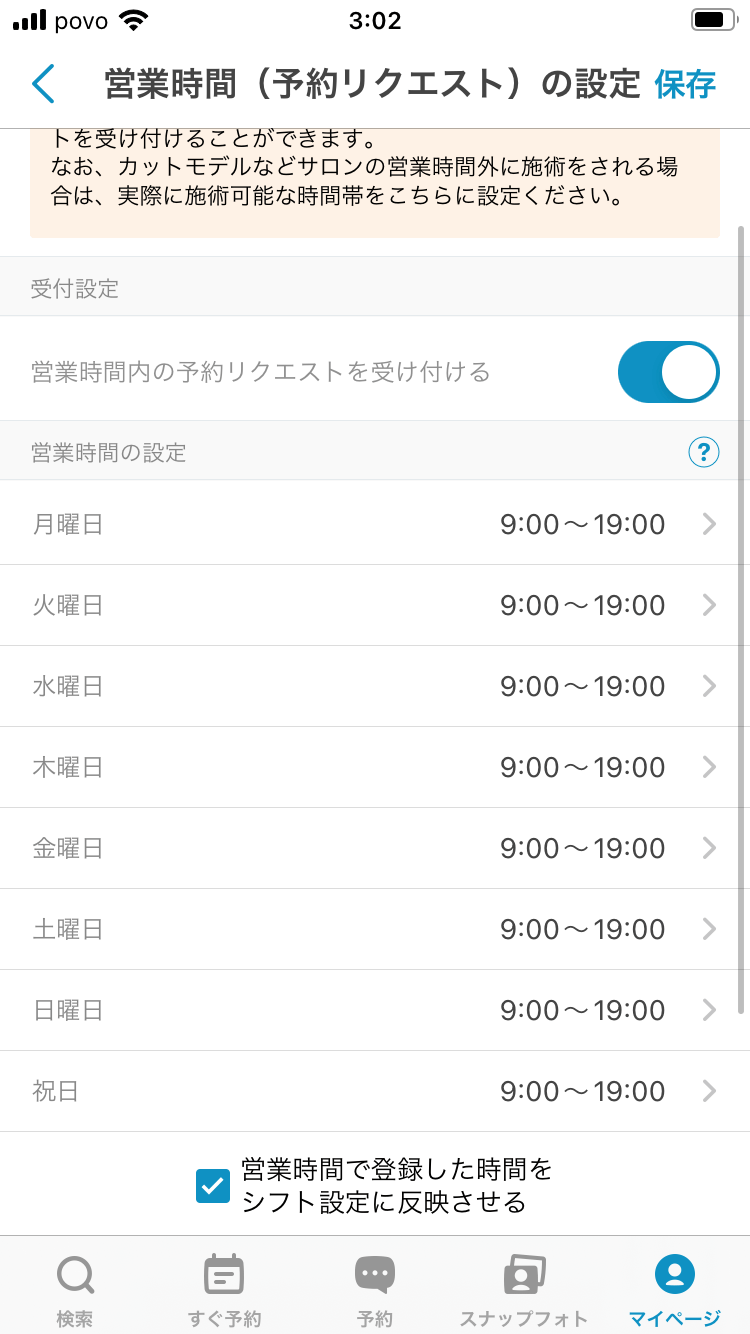
Task: Switch to the 検索 tab
Action: [x=75, y=1289]
